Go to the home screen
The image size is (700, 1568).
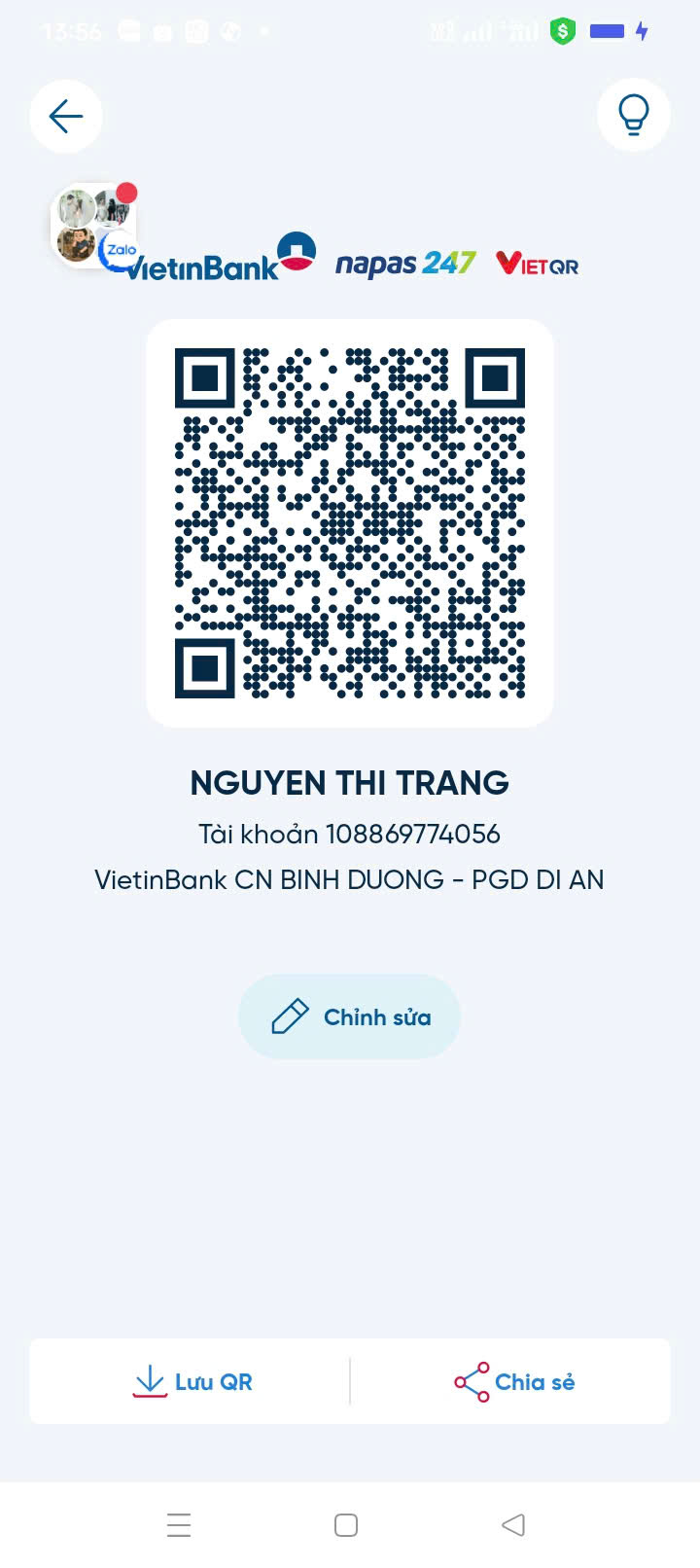coord(346,1524)
